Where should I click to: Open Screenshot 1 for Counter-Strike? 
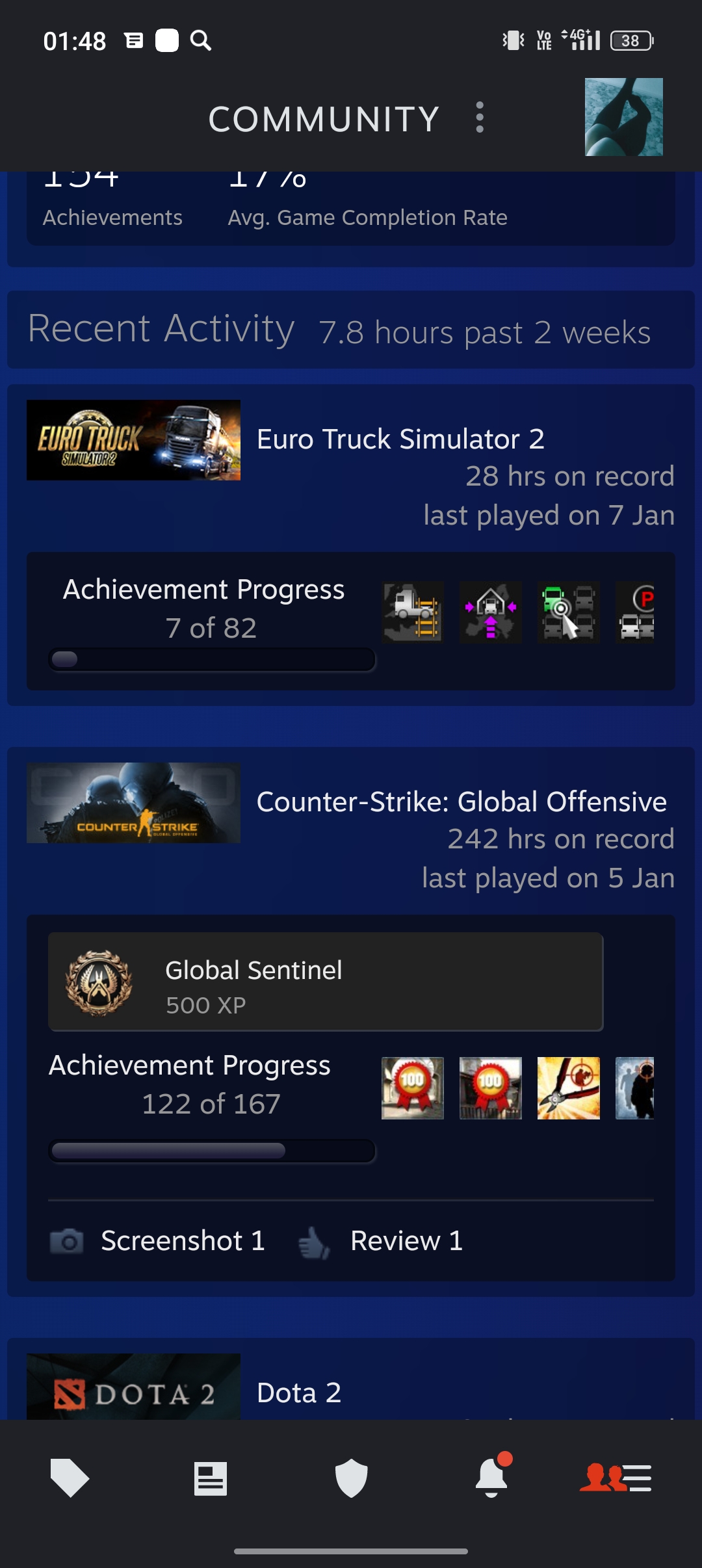point(157,1240)
